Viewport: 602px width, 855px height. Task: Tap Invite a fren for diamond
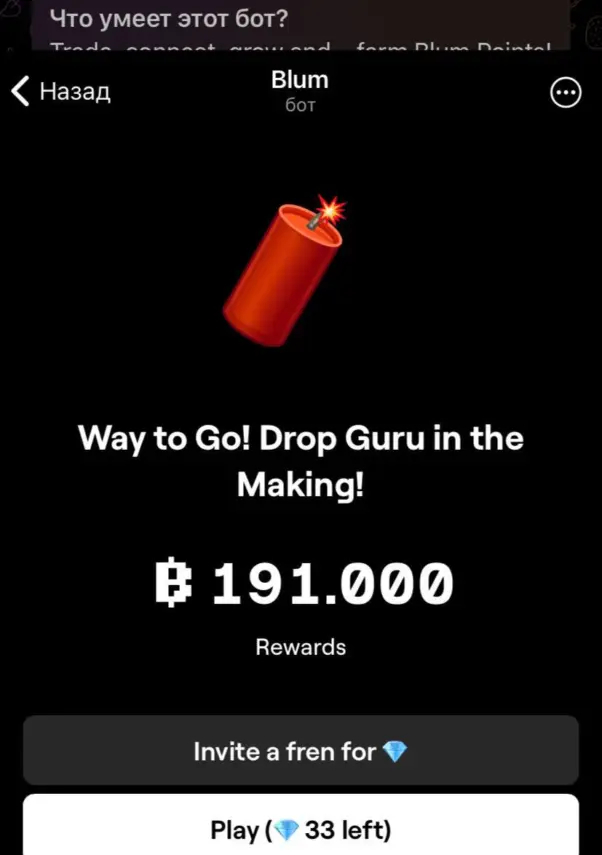pyautogui.click(x=301, y=751)
